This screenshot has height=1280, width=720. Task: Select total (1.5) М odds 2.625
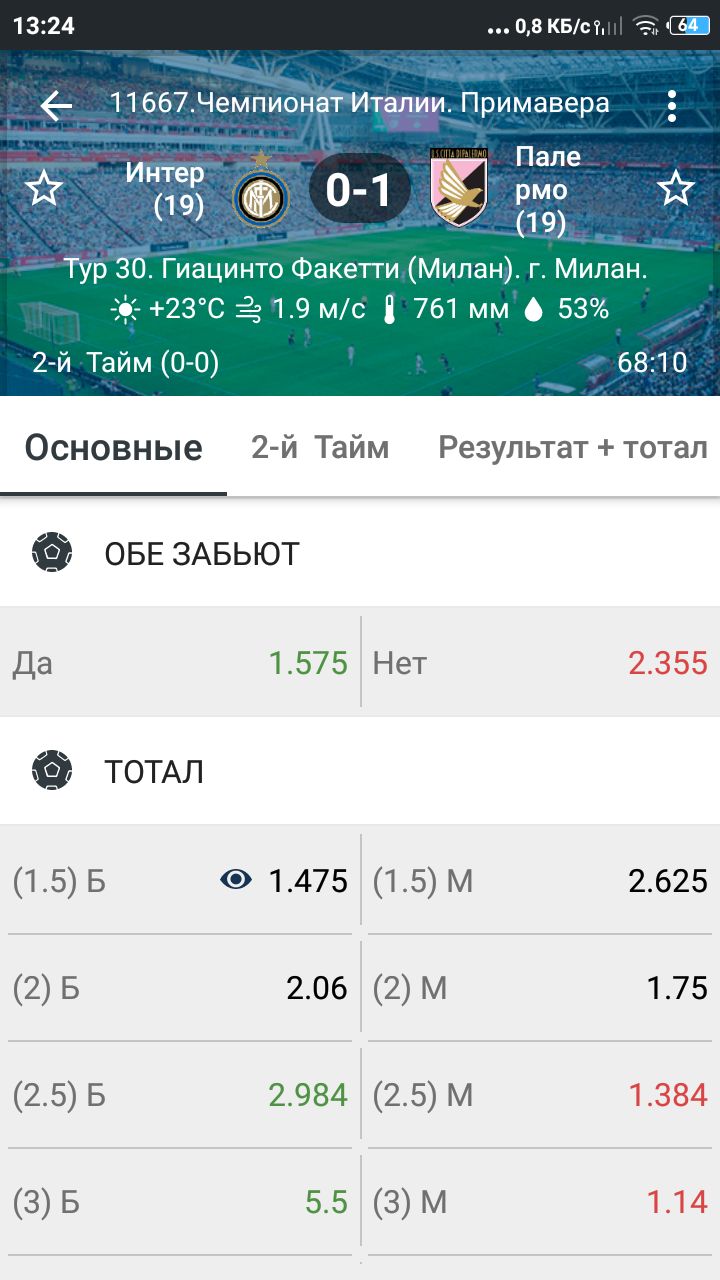[540, 881]
